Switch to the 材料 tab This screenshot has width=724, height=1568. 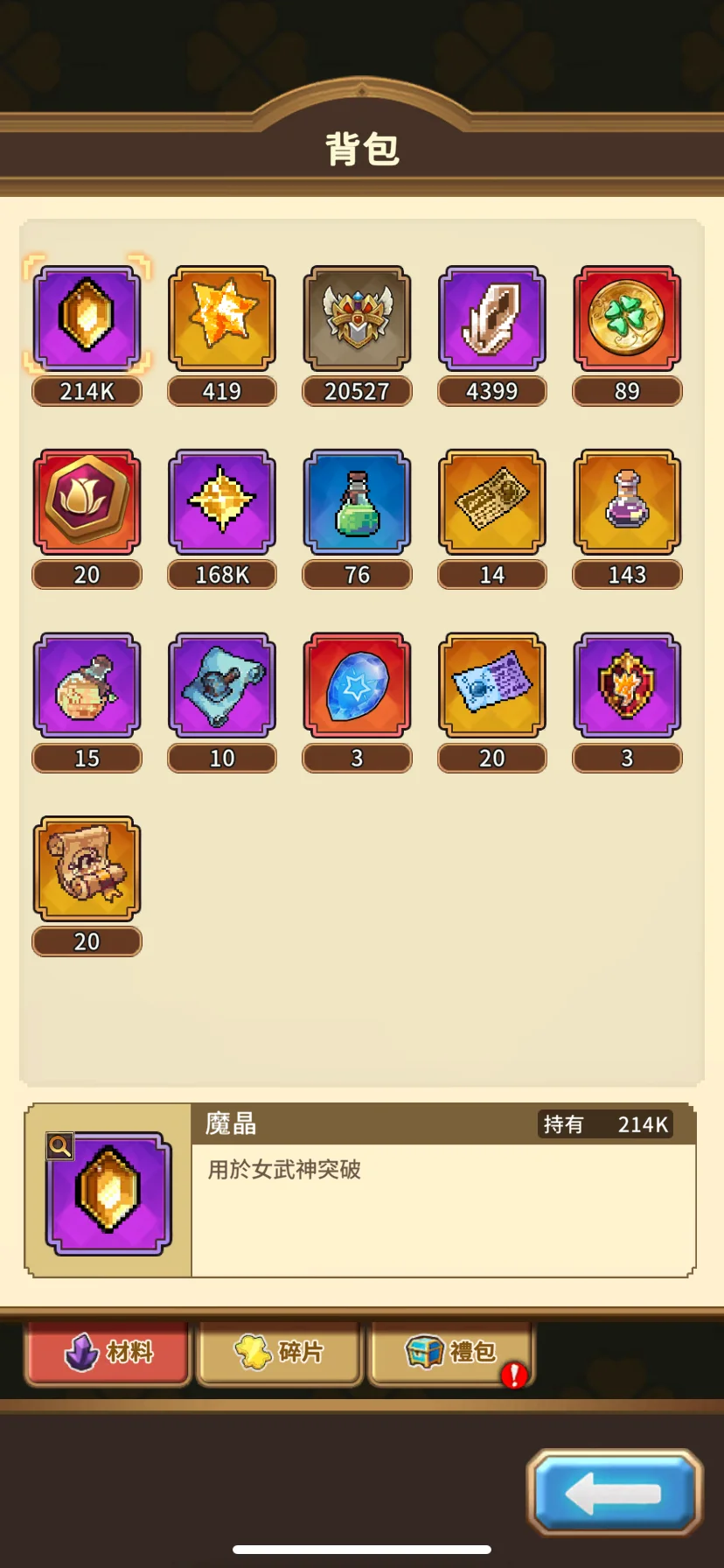tap(108, 1352)
